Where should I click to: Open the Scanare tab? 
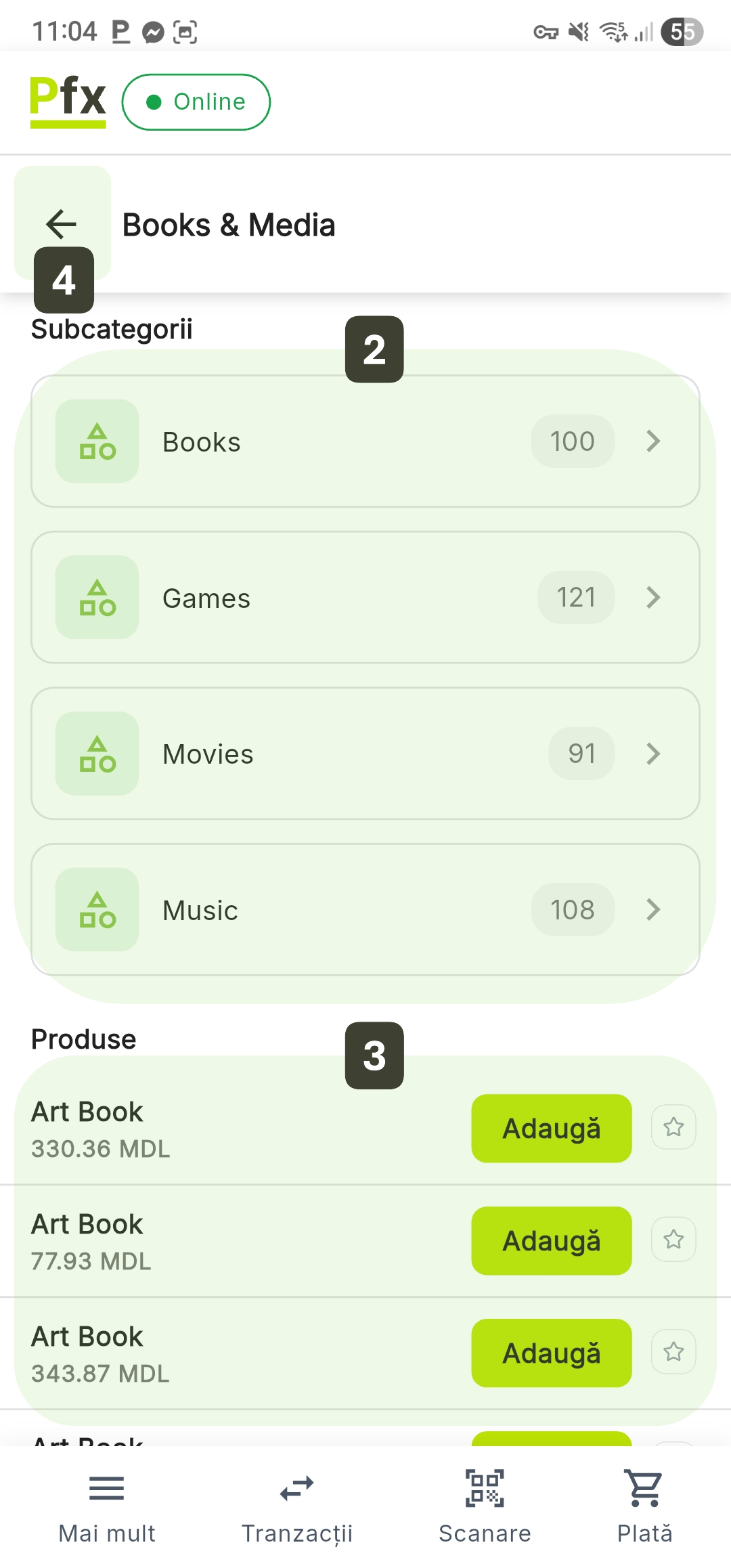(485, 1504)
